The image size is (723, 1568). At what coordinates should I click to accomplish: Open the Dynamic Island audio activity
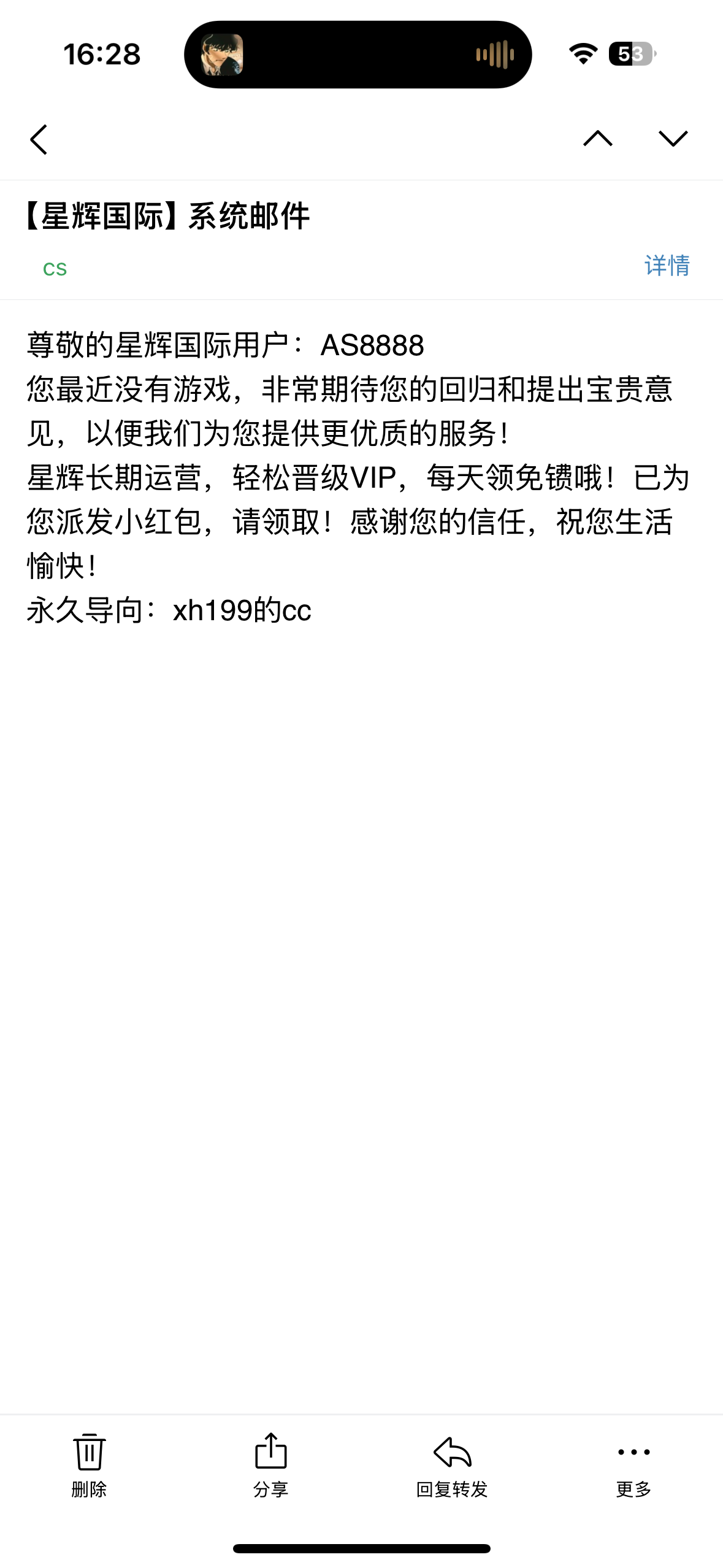[358, 55]
